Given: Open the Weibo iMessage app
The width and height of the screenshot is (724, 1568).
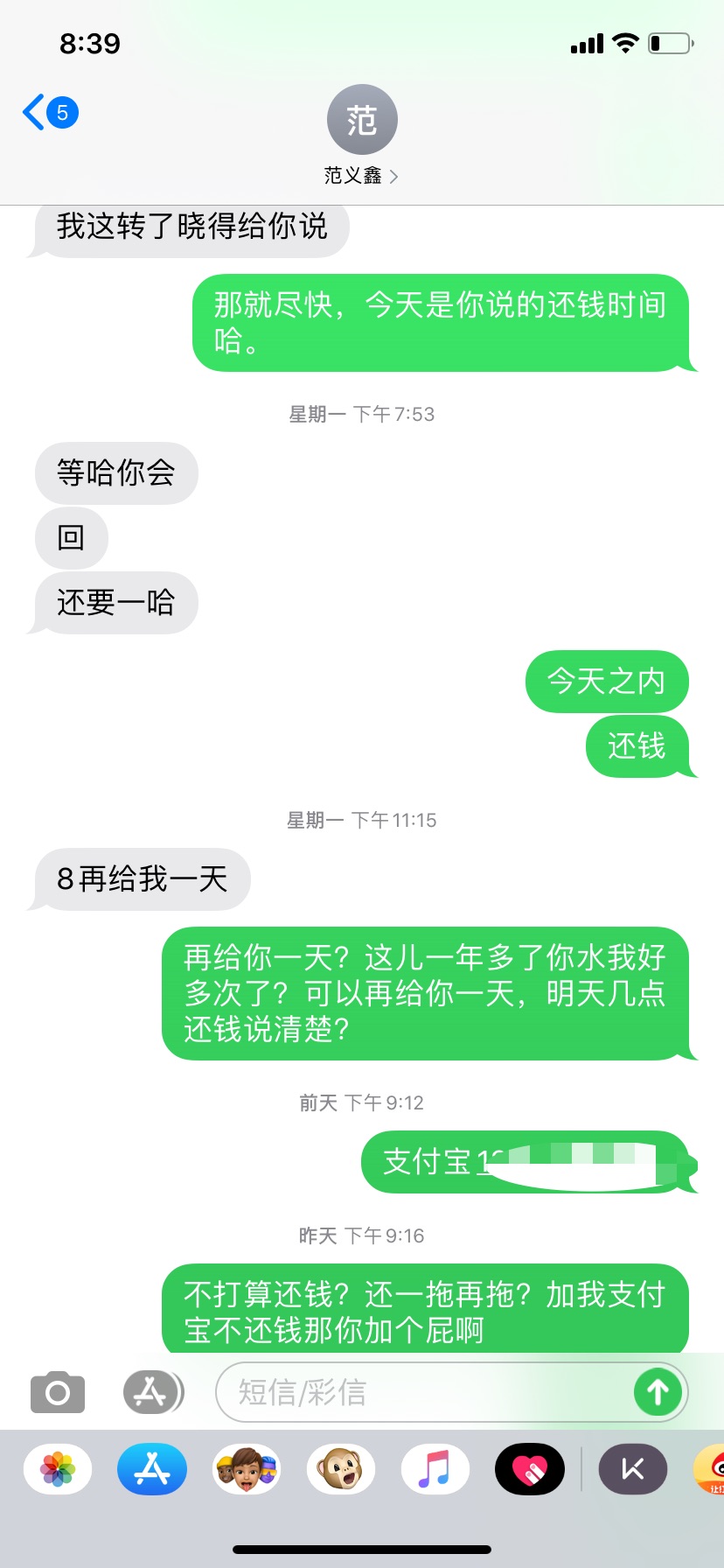Looking at the screenshot, I should coord(712,1469).
